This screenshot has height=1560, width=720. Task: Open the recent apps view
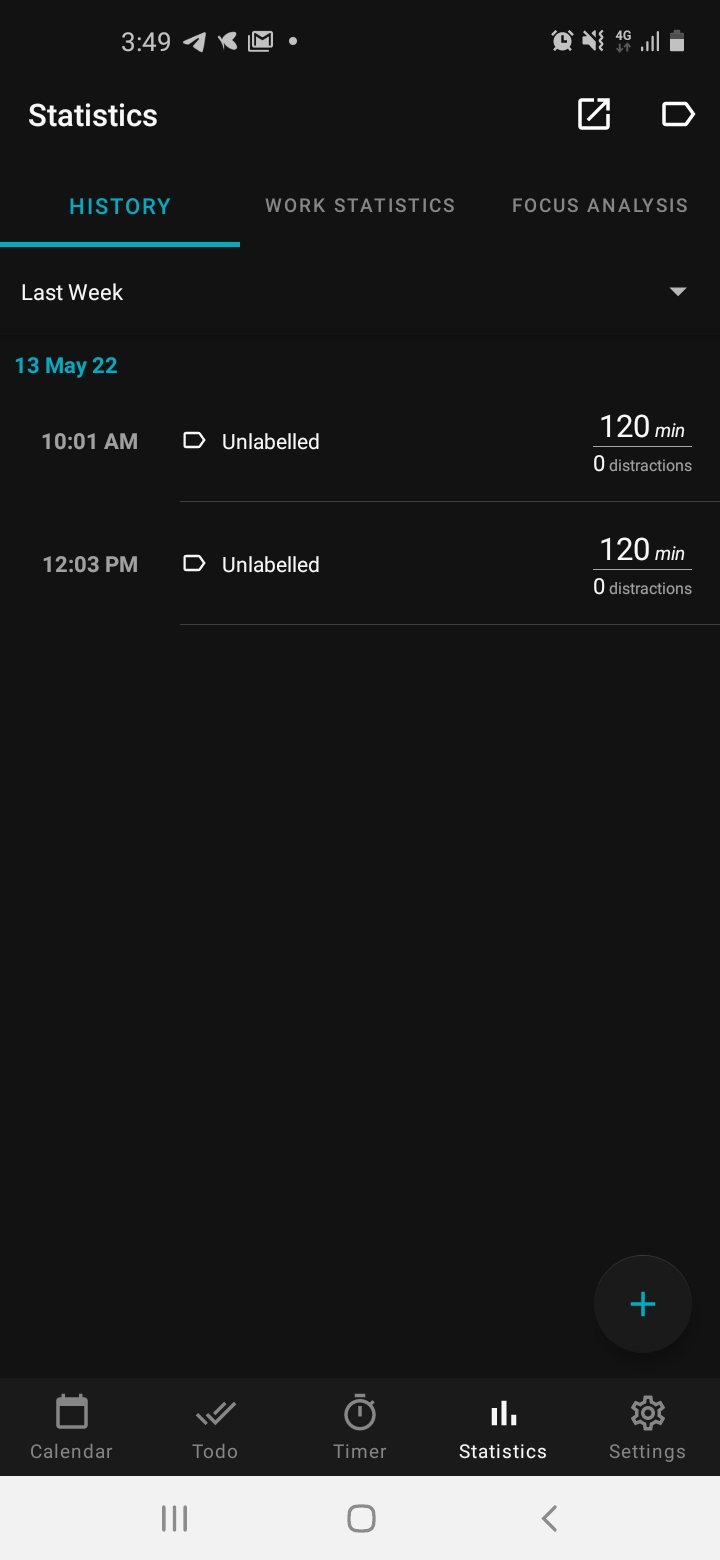coord(174,1518)
